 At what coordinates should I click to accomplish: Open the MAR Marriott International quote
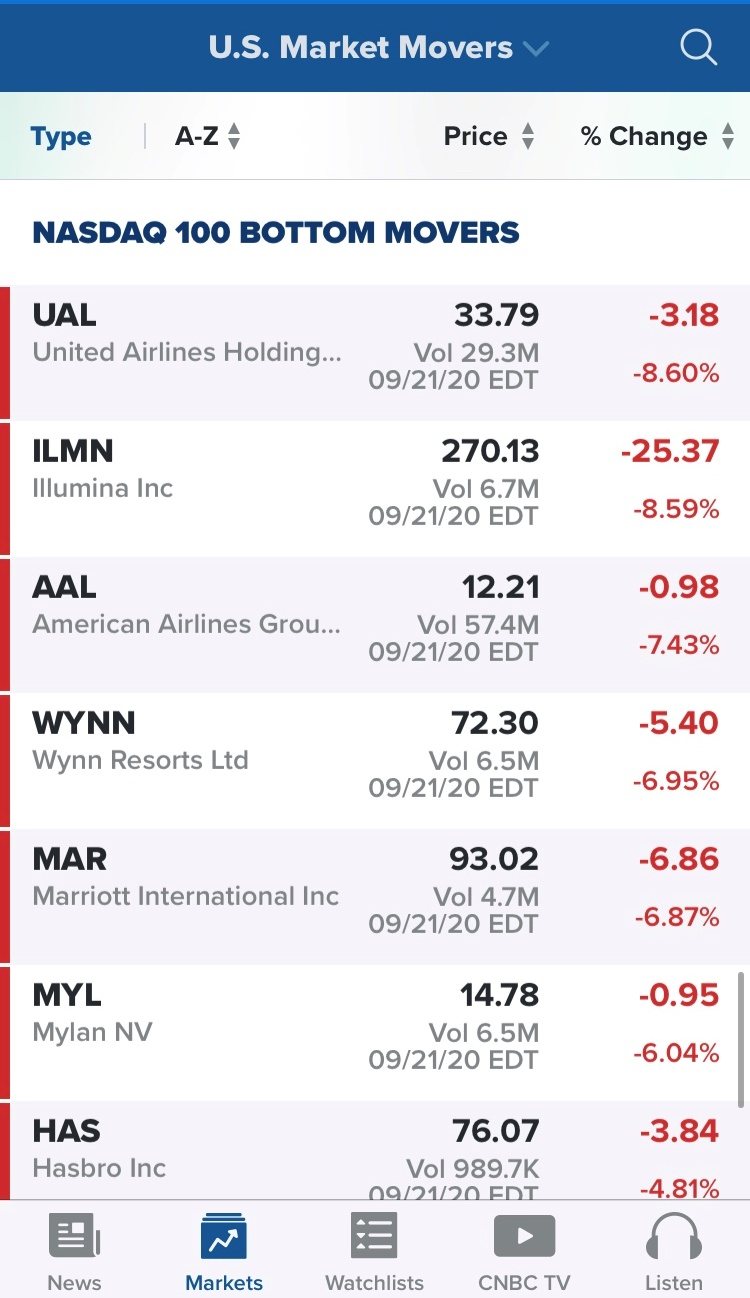pyautogui.click(x=375, y=896)
